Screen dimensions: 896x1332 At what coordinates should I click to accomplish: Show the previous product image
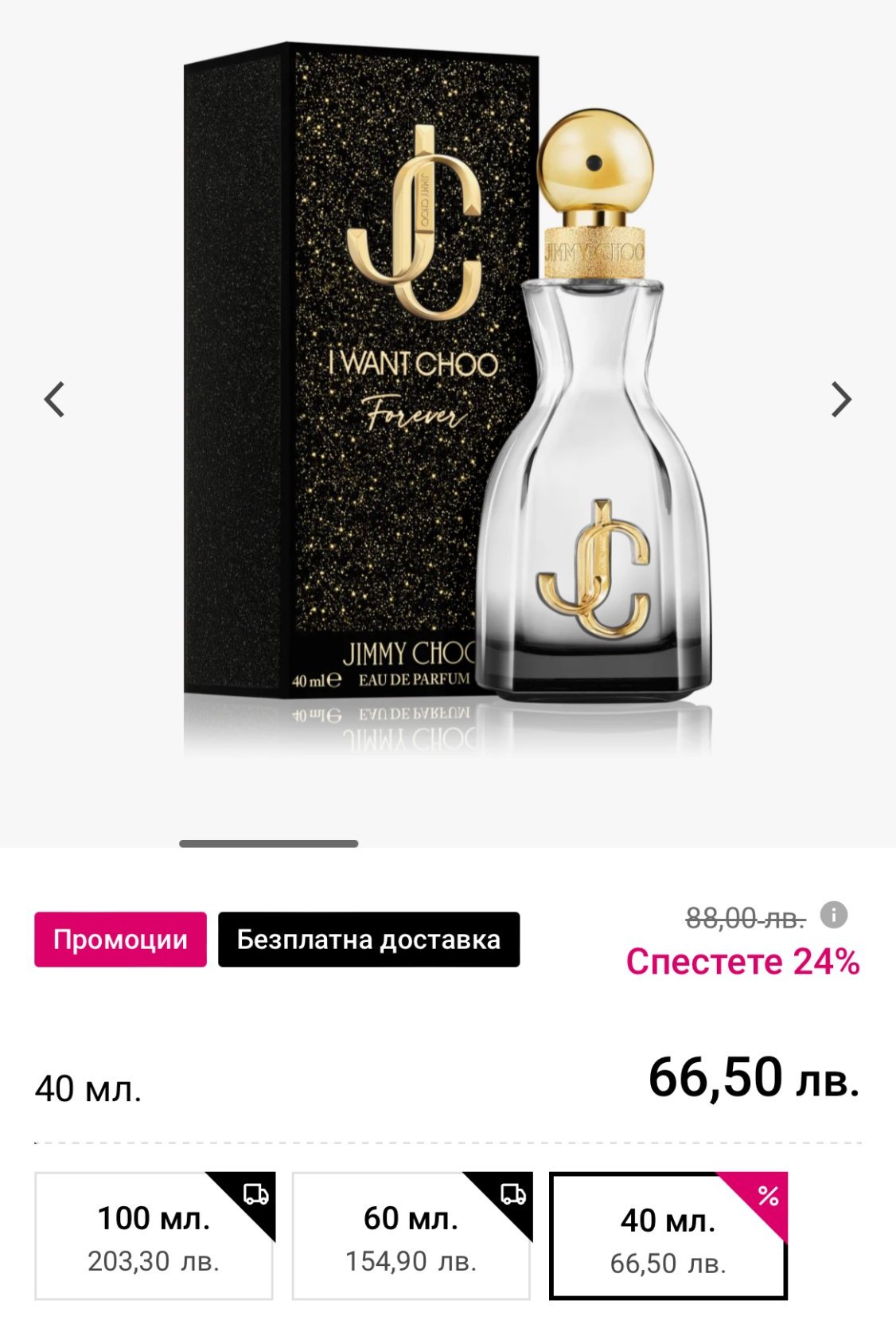pos(54,400)
